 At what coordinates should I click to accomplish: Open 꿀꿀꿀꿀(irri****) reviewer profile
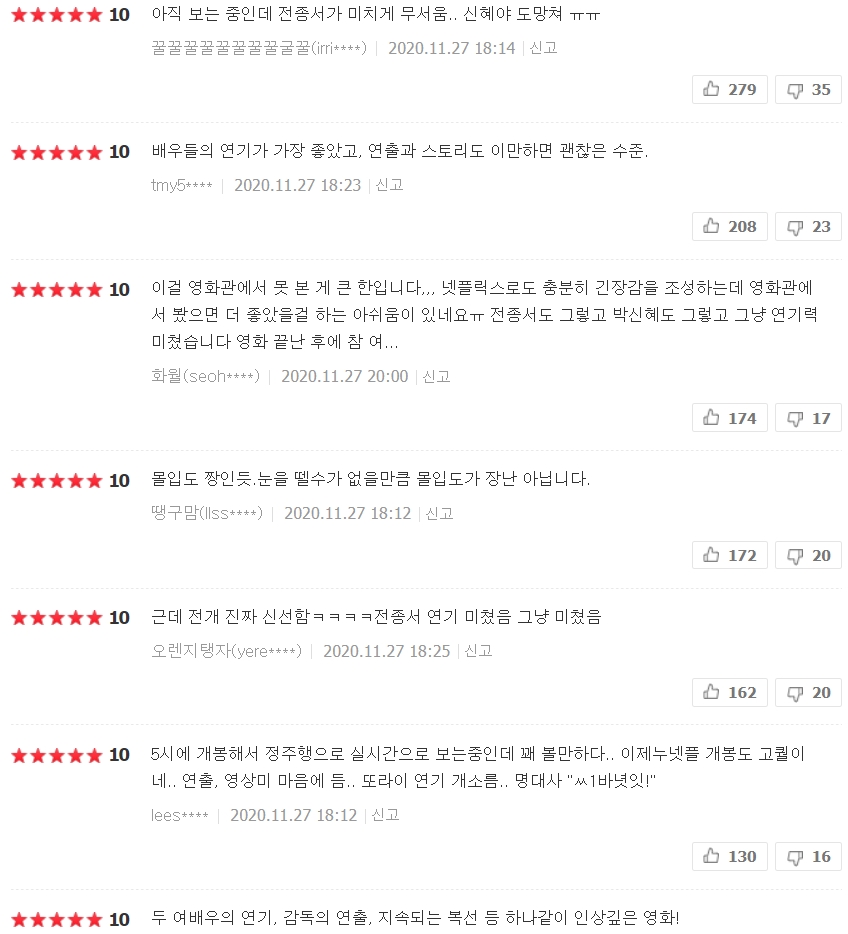[258, 48]
